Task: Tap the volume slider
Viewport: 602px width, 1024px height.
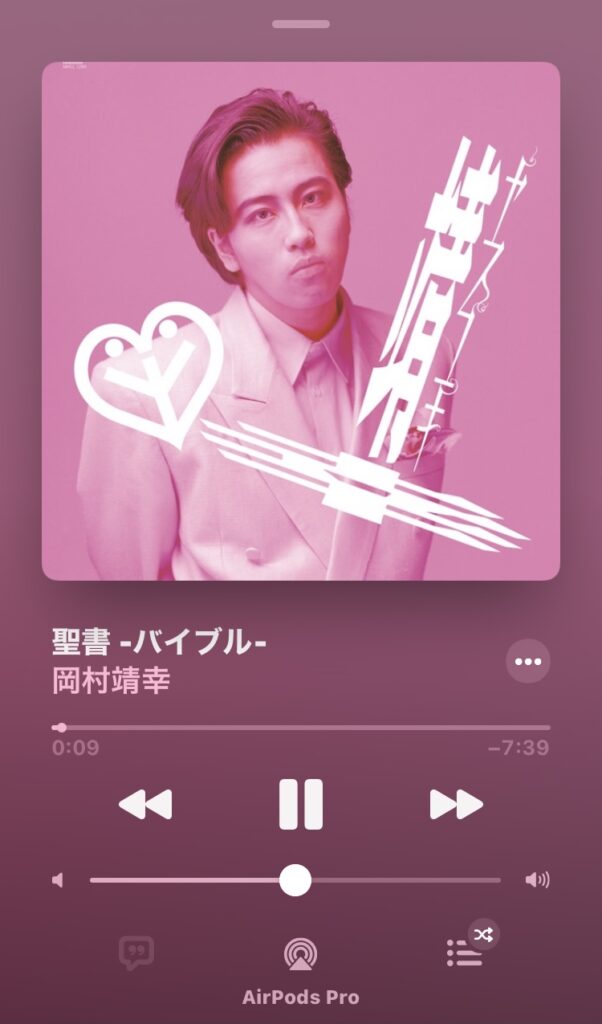Action: pos(295,880)
